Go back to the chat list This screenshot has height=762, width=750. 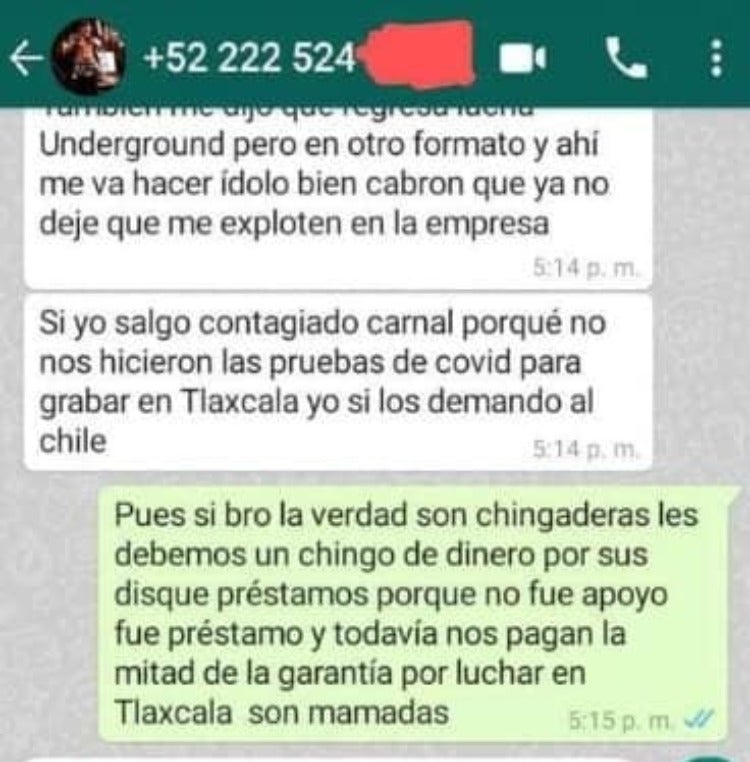pyautogui.click(x=24, y=60)
